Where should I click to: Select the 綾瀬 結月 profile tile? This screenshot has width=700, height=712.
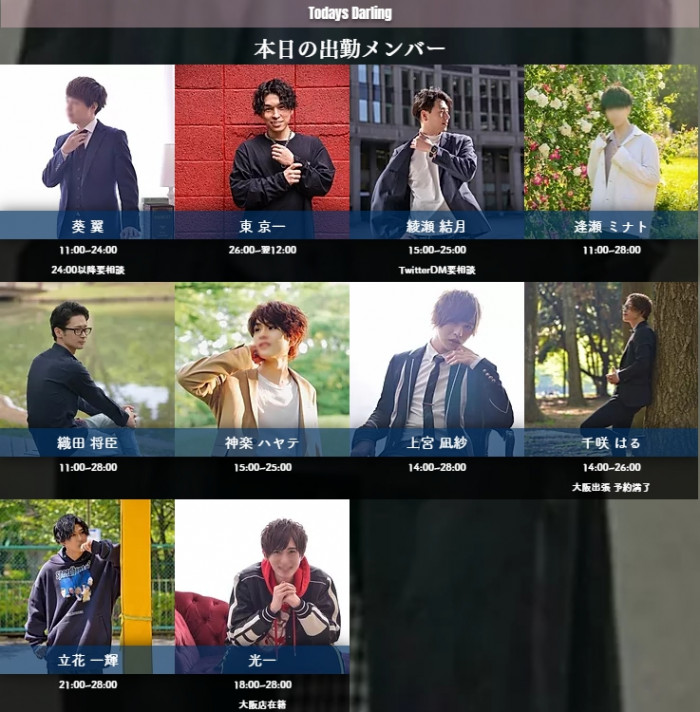pos(437,150)
